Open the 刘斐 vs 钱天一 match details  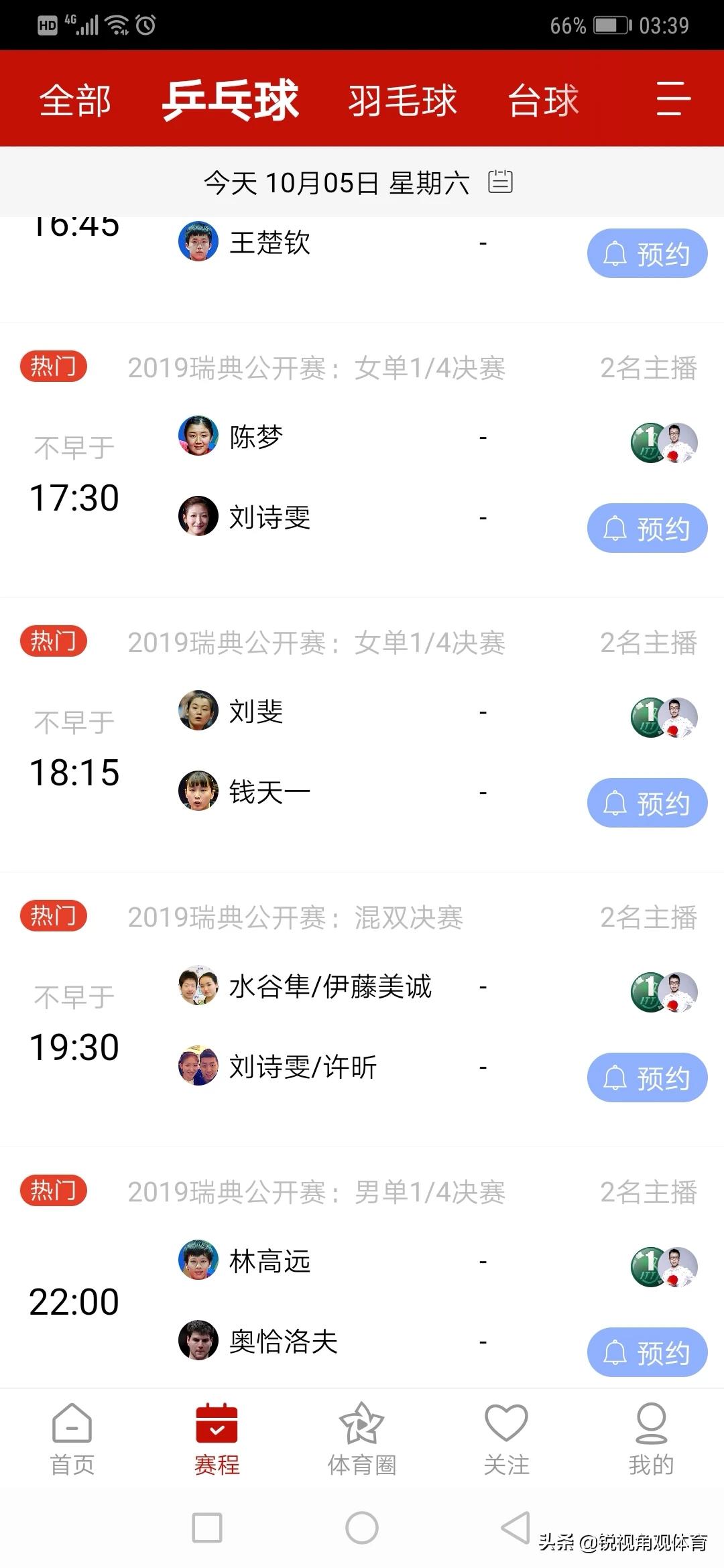(x=335, y=750)
